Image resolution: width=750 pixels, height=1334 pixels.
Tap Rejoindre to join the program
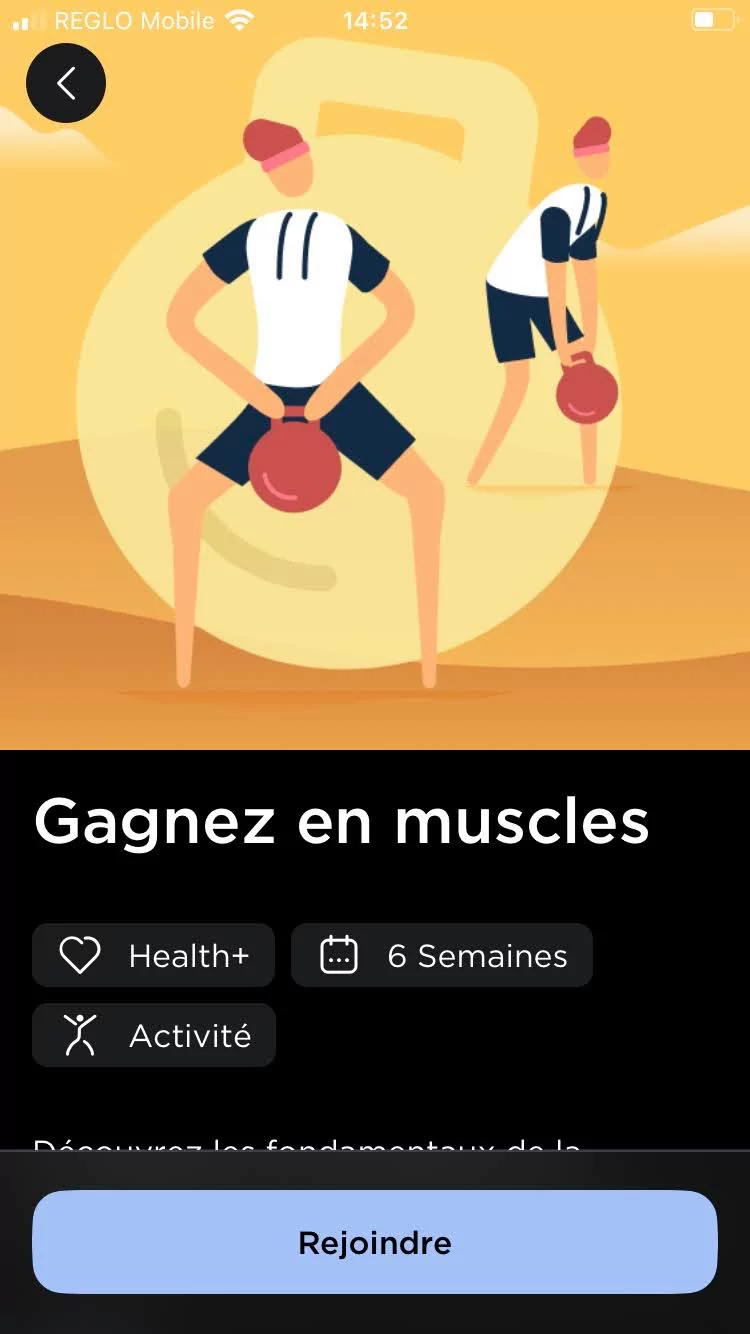pos(375,1242)
